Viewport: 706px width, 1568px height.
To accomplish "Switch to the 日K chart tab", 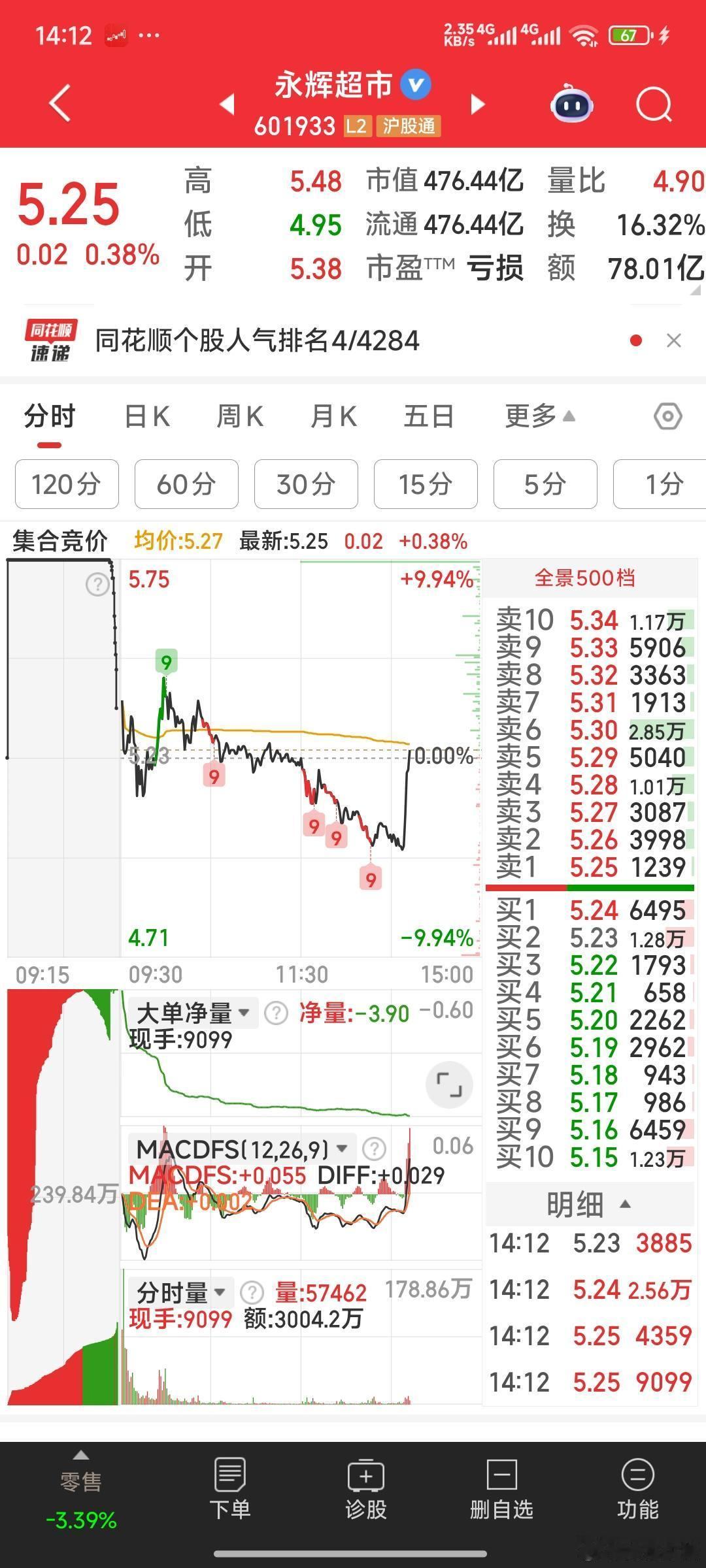I will (x=147, y=416).
